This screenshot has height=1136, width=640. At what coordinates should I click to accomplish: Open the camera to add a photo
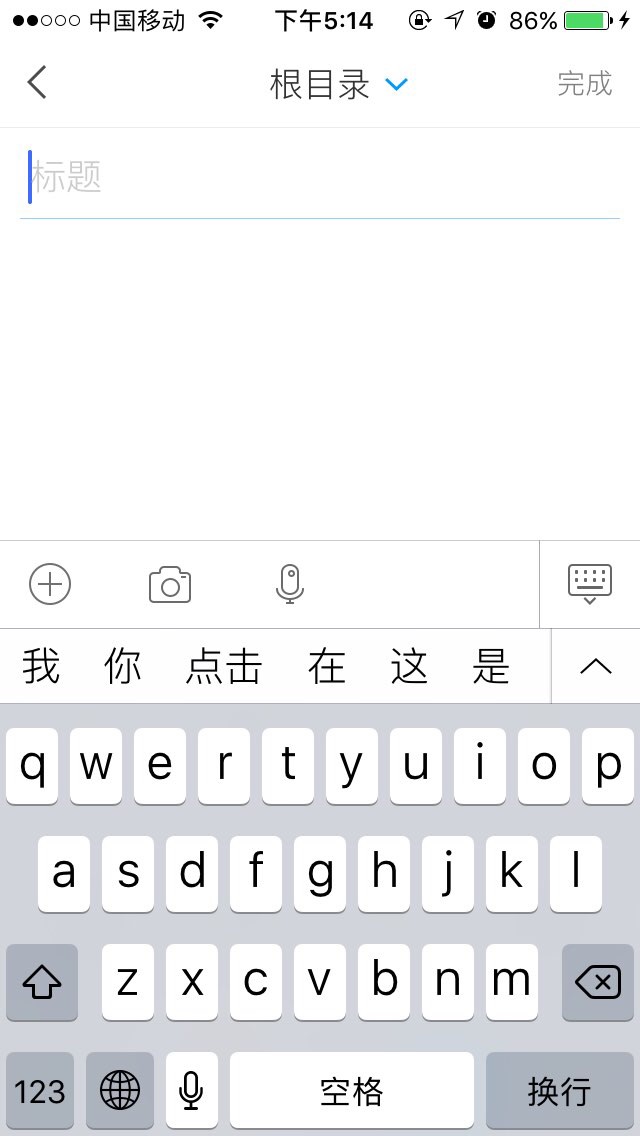click(x=170, y=585)
